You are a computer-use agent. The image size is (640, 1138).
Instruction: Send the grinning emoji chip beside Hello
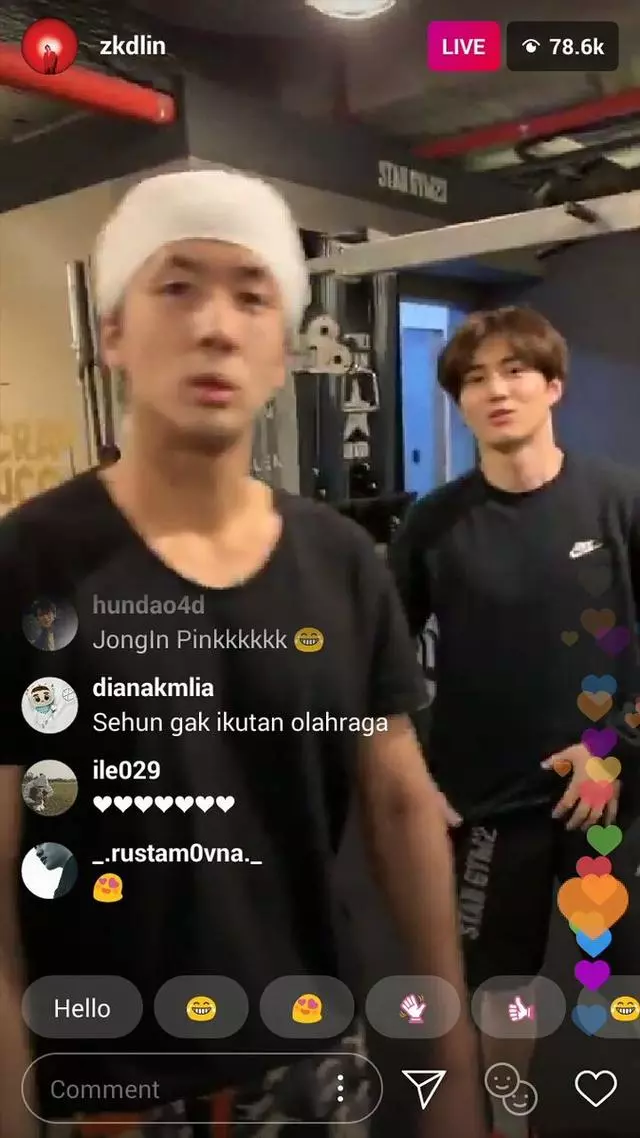tap(201, 1008)
